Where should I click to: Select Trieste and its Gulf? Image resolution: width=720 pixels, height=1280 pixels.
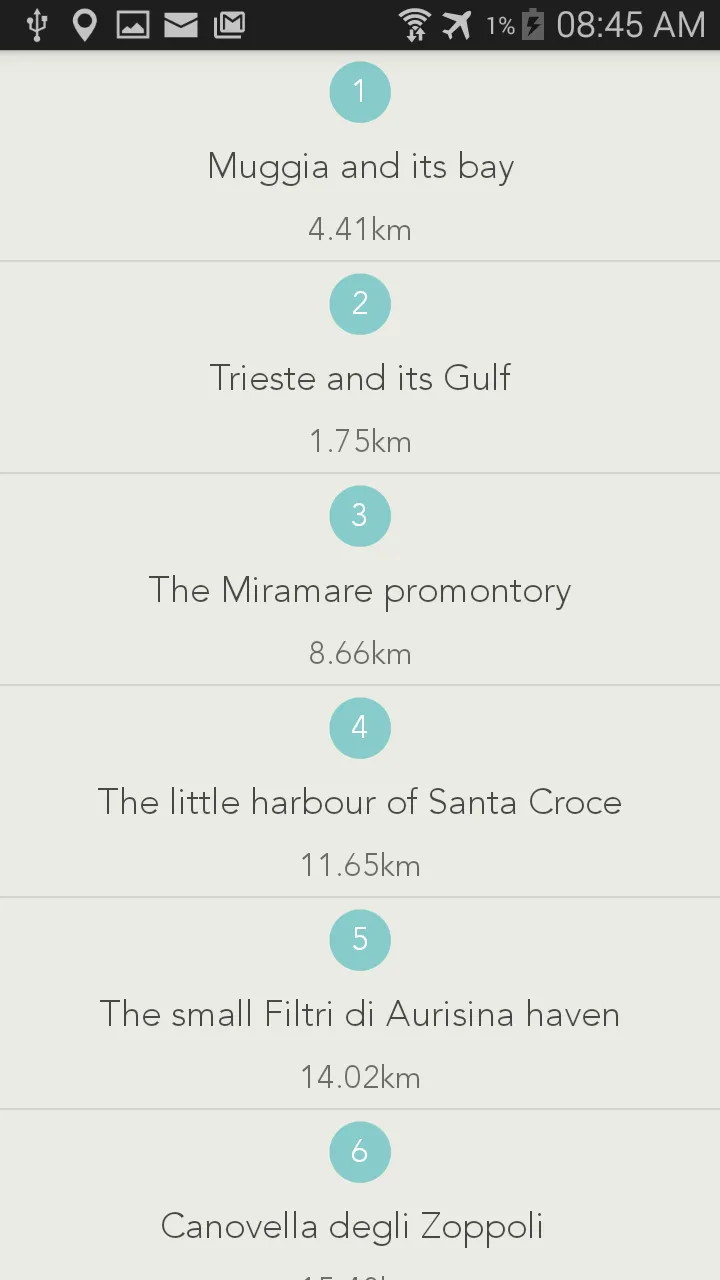pos(360,378)
